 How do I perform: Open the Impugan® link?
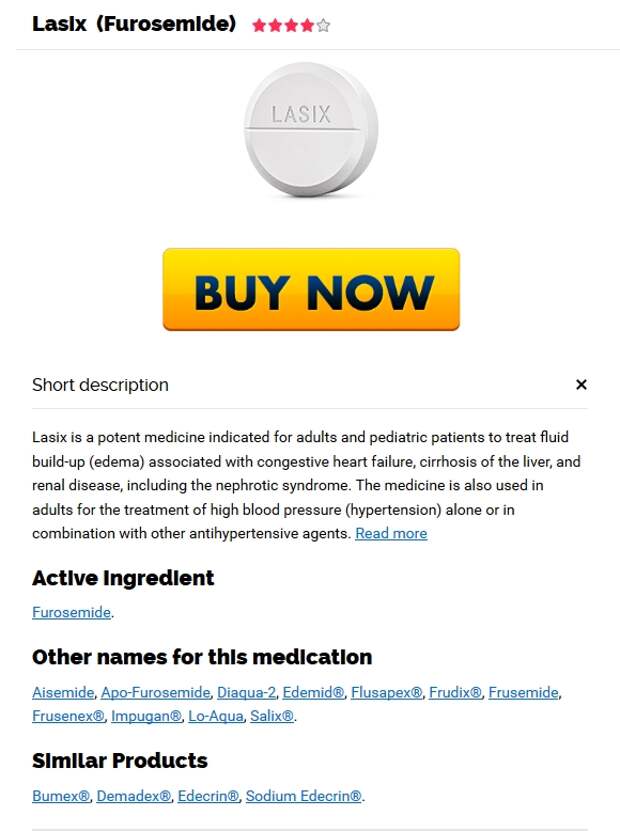146,717
